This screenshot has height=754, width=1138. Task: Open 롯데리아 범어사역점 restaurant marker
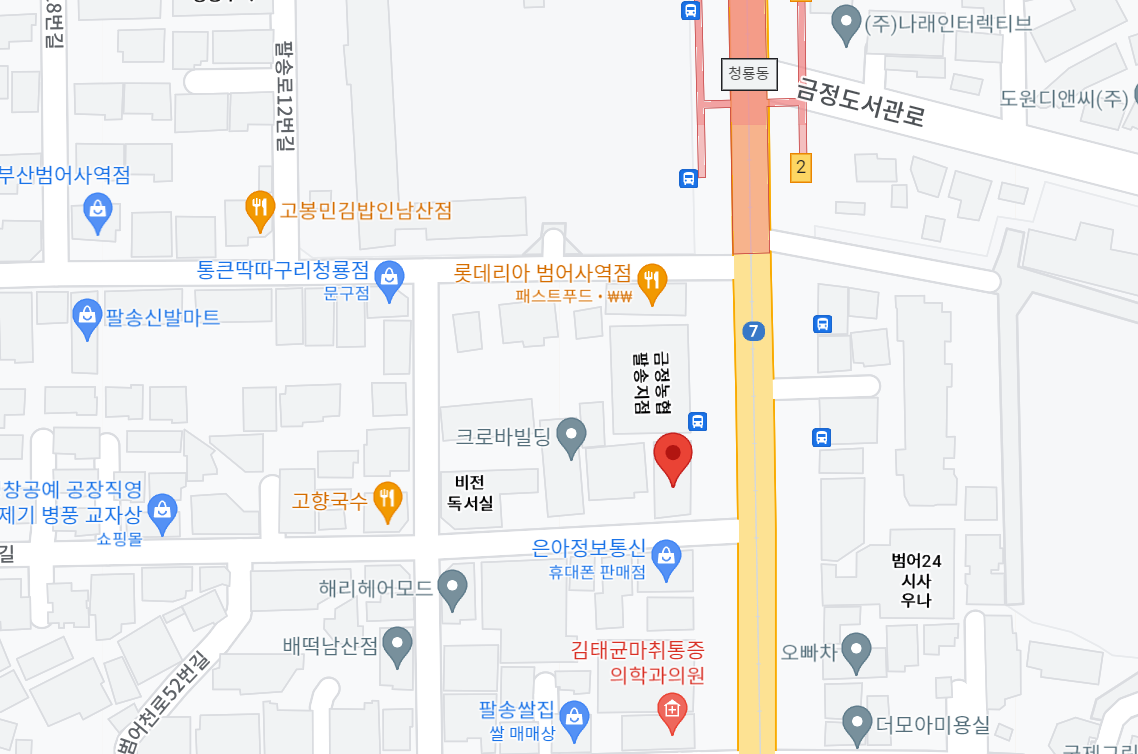pyautogui.click(x=652, y=282)
